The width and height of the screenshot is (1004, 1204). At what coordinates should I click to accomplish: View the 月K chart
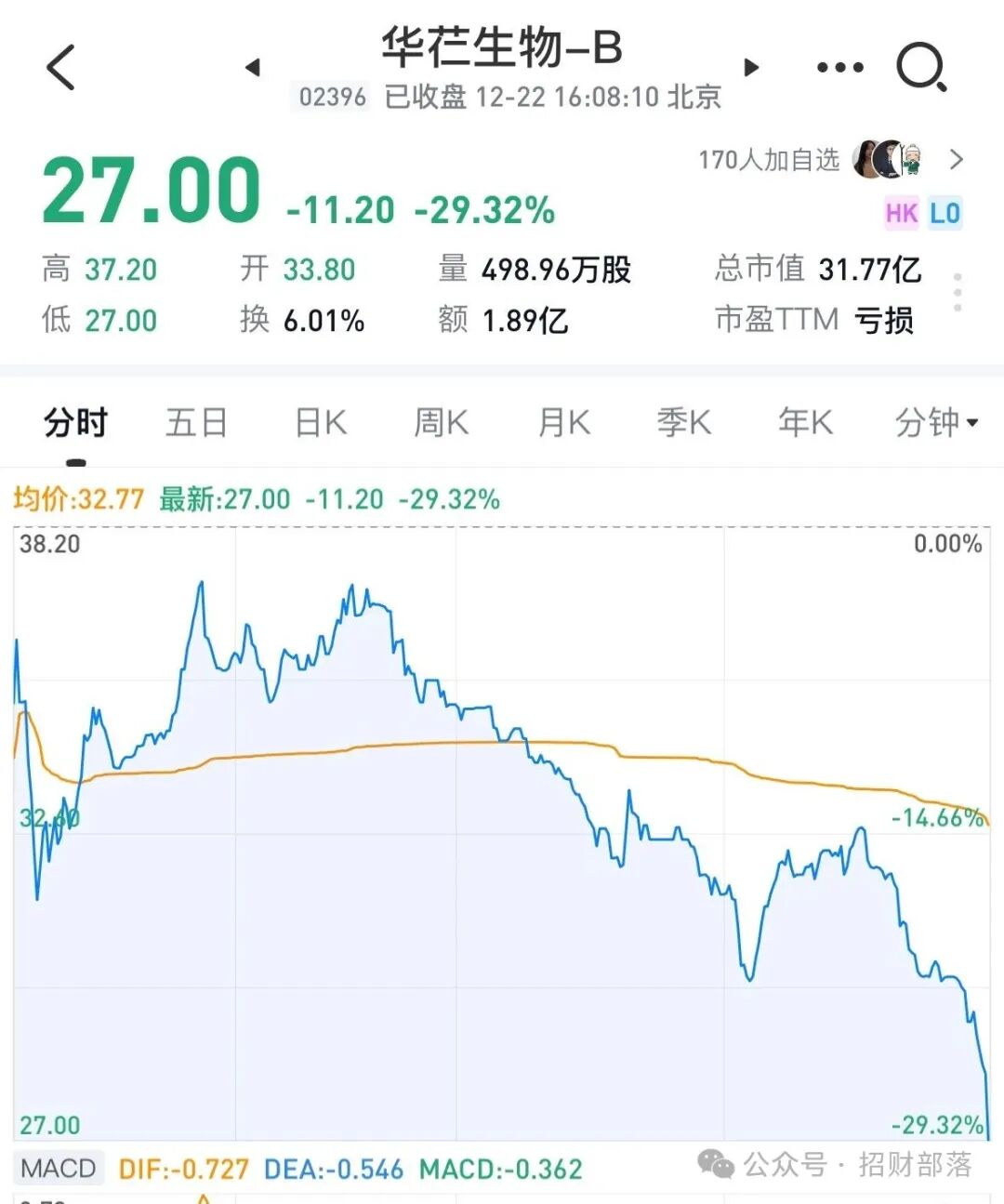tap(563, 423)
